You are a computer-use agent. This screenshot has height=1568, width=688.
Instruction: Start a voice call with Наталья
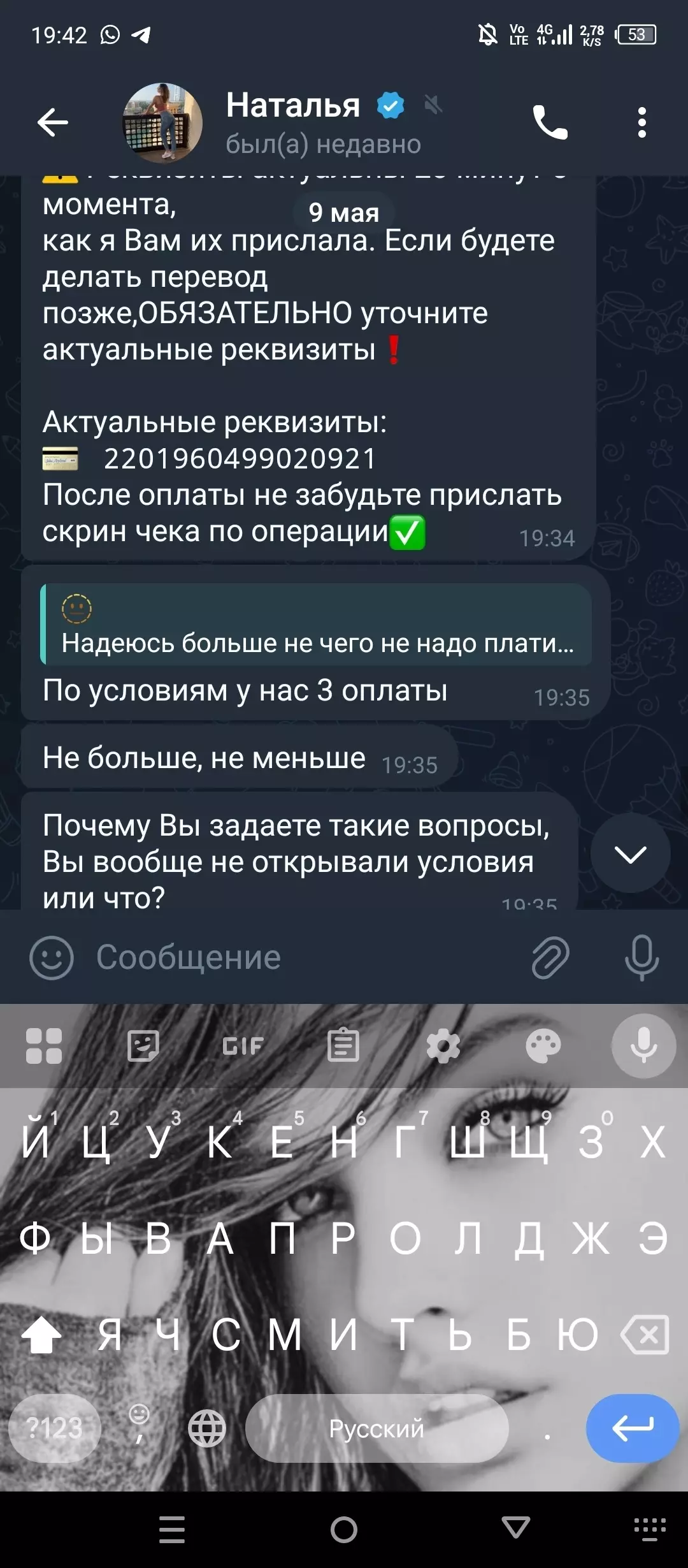click(550, 122)
